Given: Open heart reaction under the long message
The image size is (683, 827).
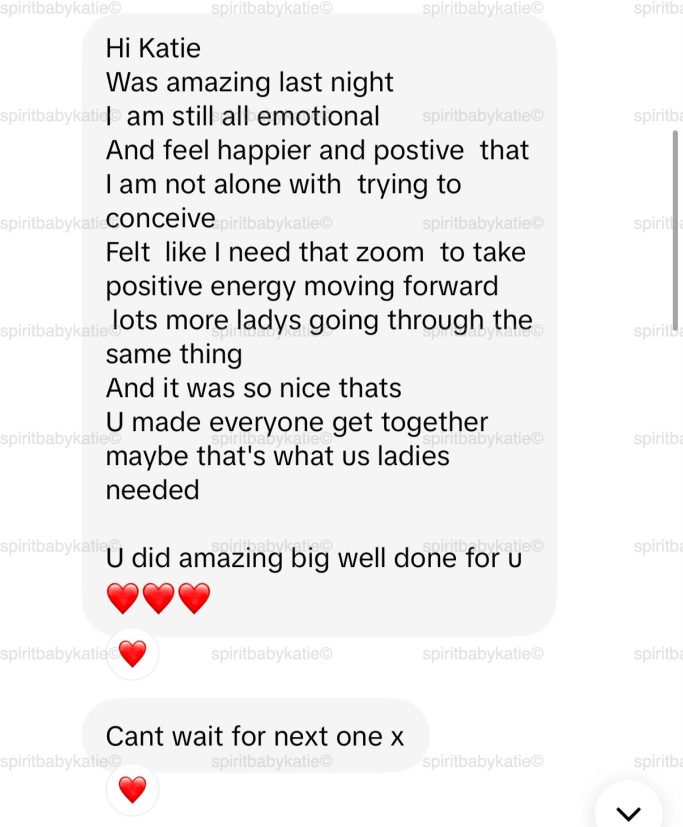Looking at the screenshot, I should click(x=132, y=654).
